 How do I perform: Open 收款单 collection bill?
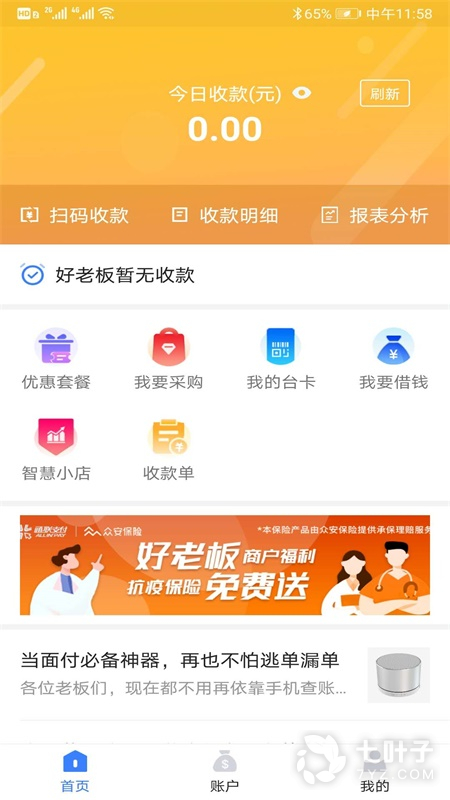click(169, 450)
